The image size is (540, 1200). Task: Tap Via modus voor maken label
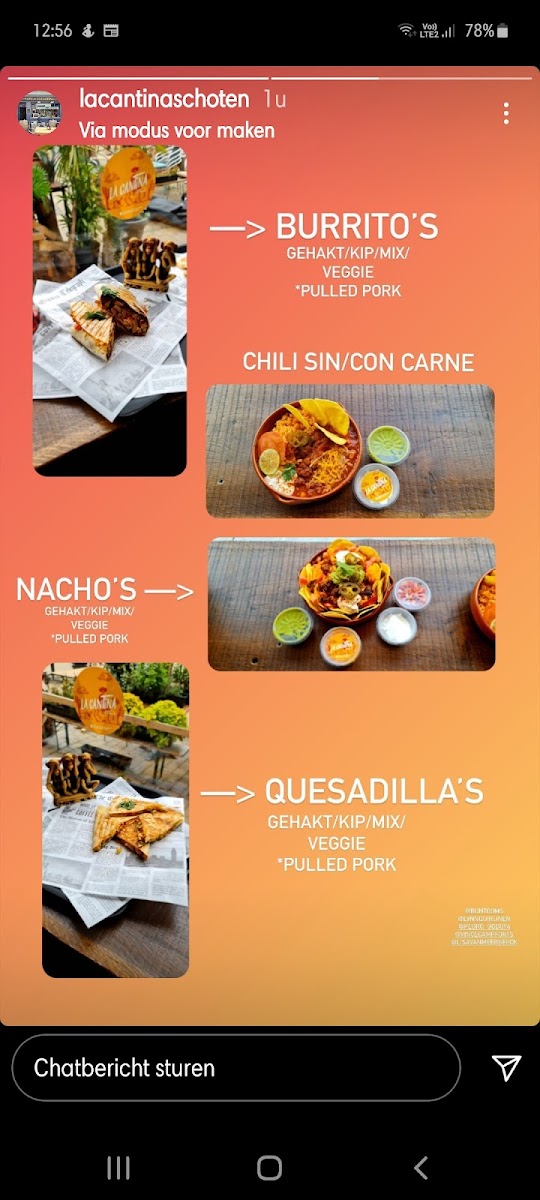pyautogui.click(x=177, y=131)
